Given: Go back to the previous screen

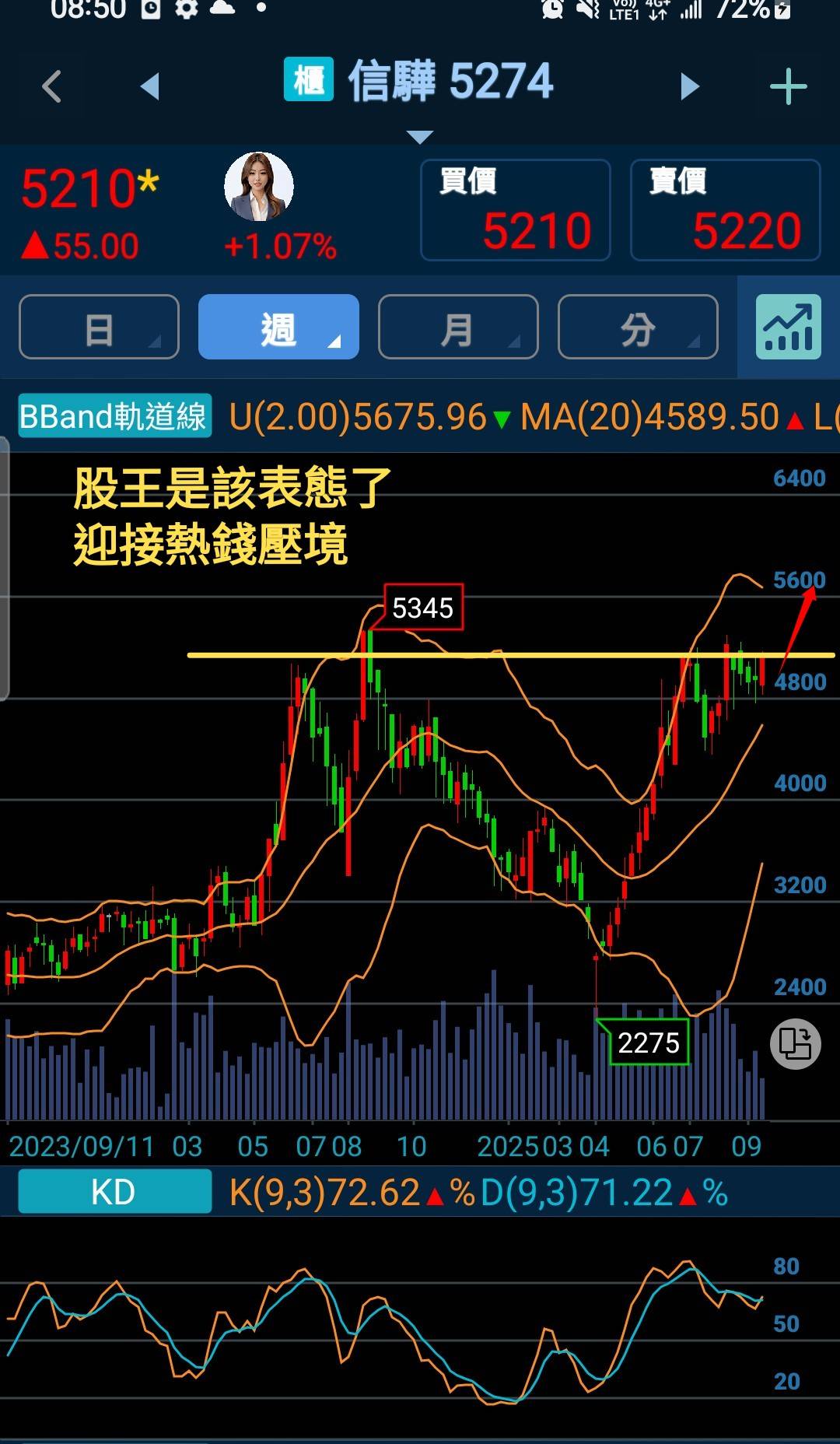Looking at the screenshot, I should pos(51,86).
